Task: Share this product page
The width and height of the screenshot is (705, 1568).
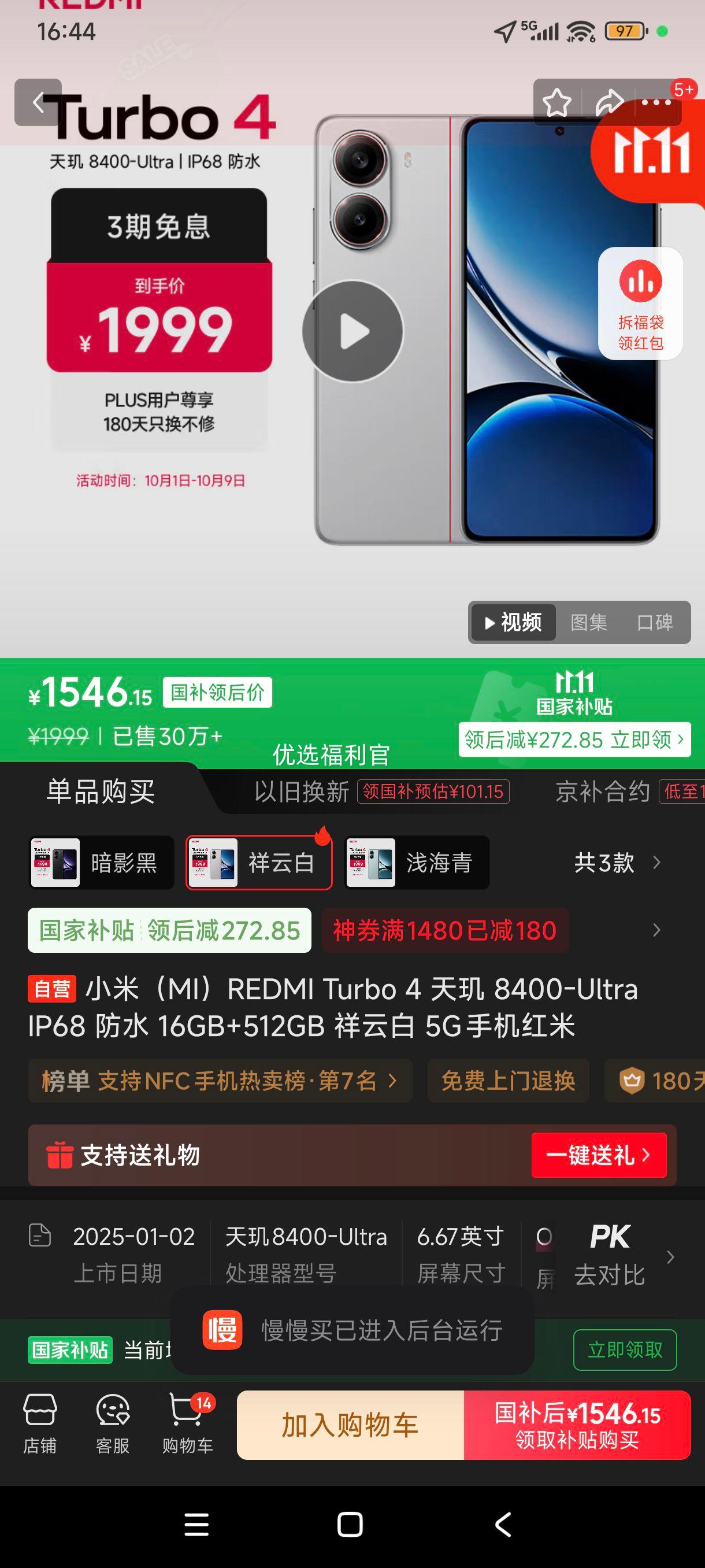Action: [609, 103]
